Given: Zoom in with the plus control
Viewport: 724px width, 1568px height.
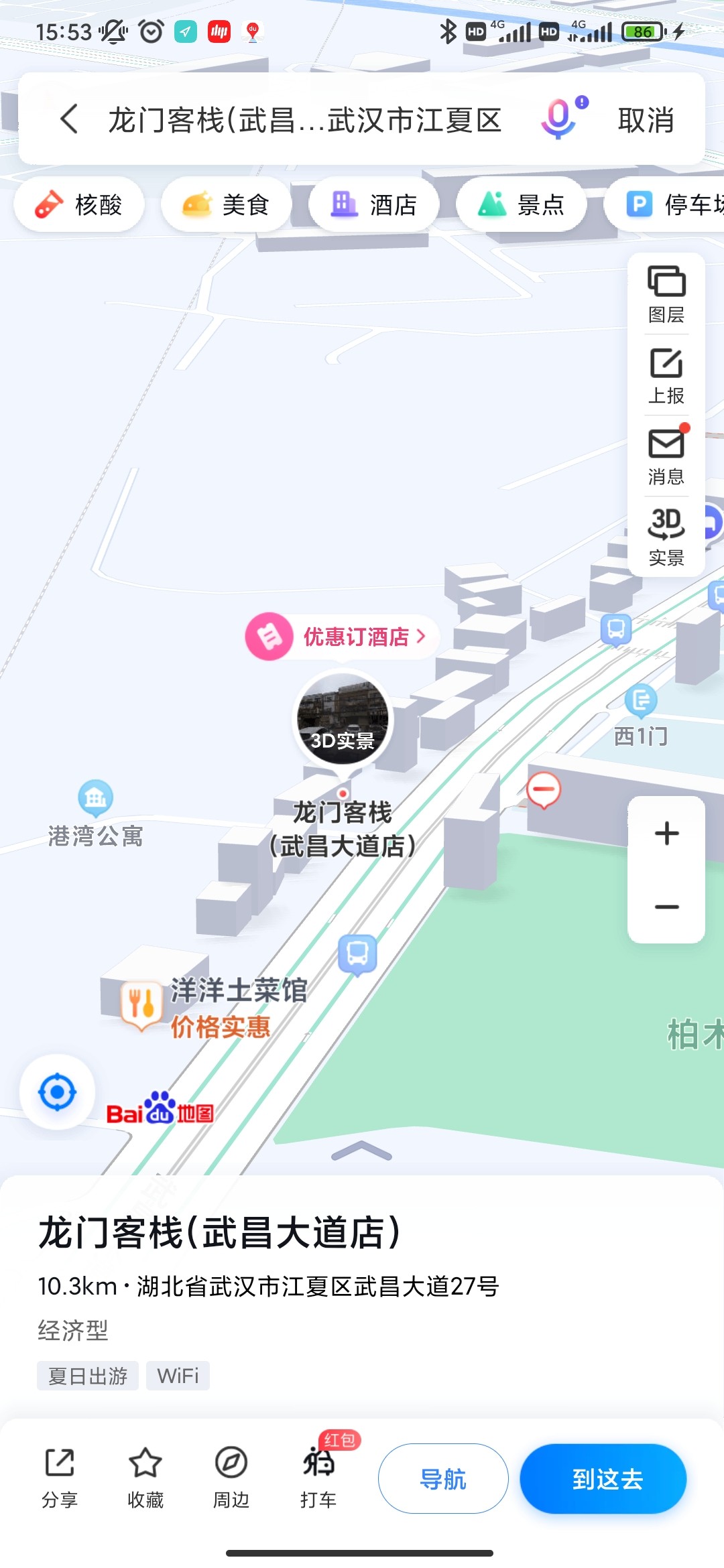Looking at the screenshot, I should point(666,833).
